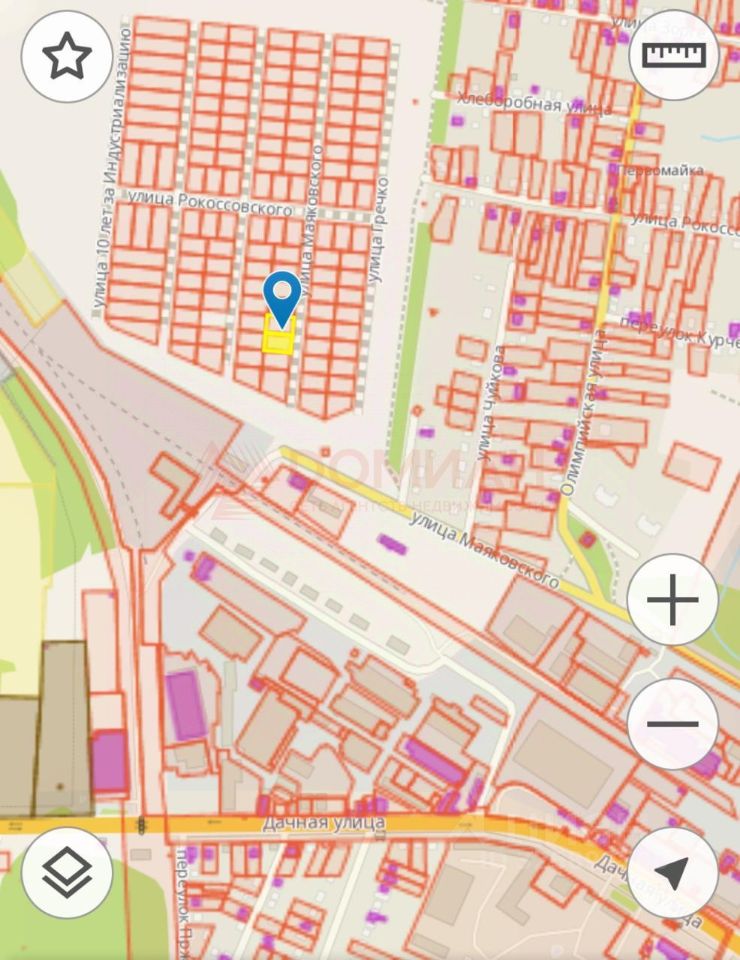This screenshot has height=960, width=740.
Task: Open the ruler distance measuring tool
Action: [674, 55]
